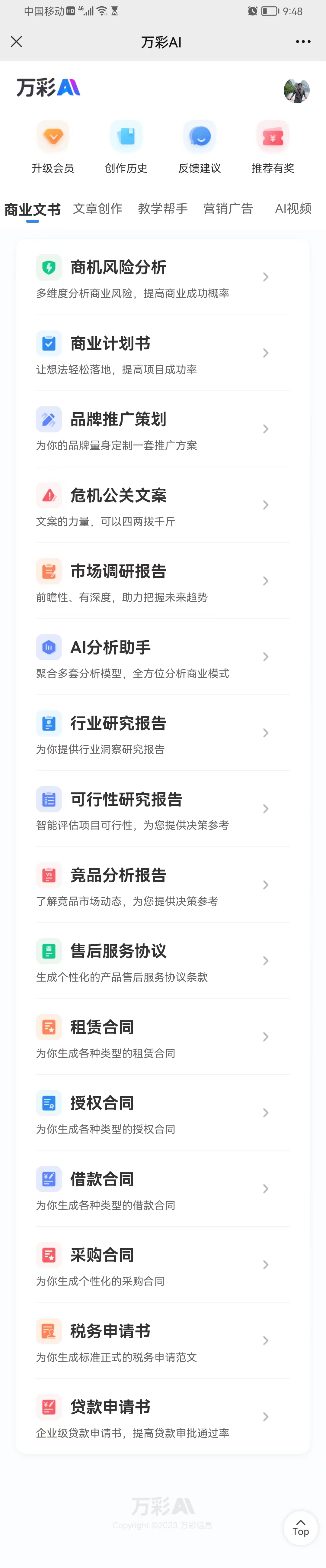
Task: View 创作历史 creation history
Action: click(126, 147)
